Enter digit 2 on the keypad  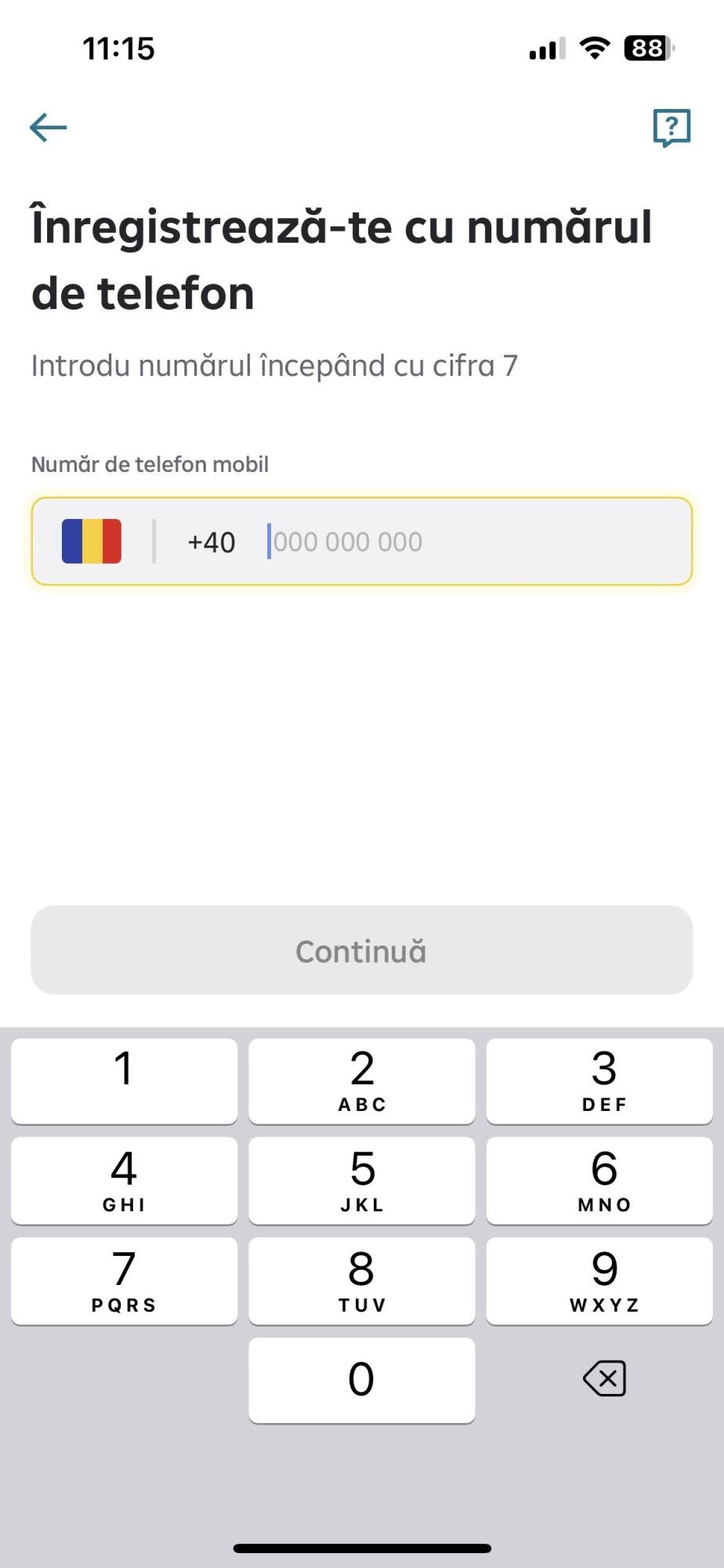[x=361, y=1081]
